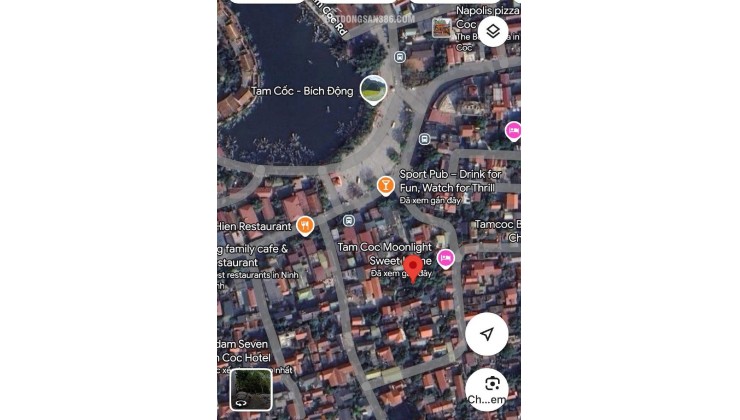Open the Napolis pizza place thumbnail
Viewport: 740px width, 420px height.
click(442, 28)
